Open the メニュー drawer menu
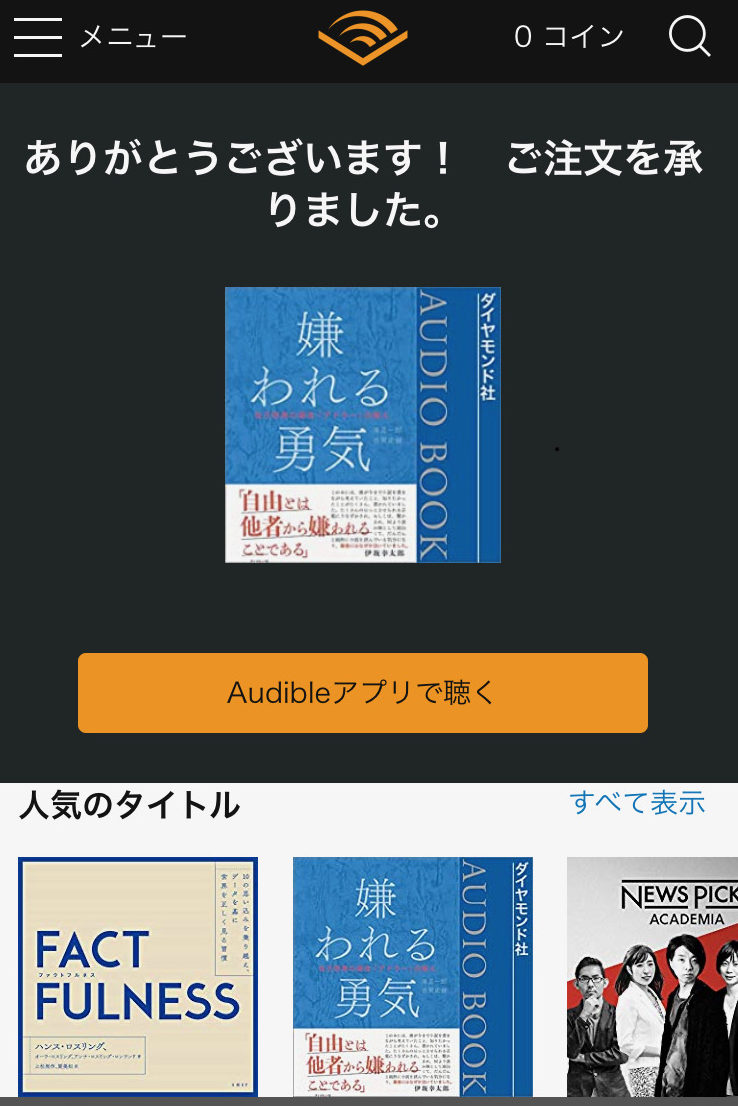 point(98,38)
